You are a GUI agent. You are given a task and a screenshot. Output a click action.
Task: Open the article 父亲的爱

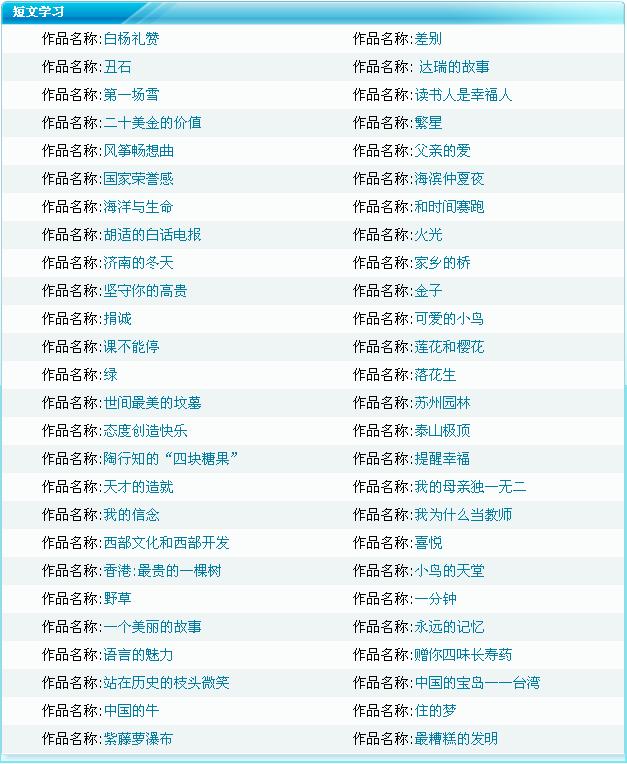coord(442,151)
